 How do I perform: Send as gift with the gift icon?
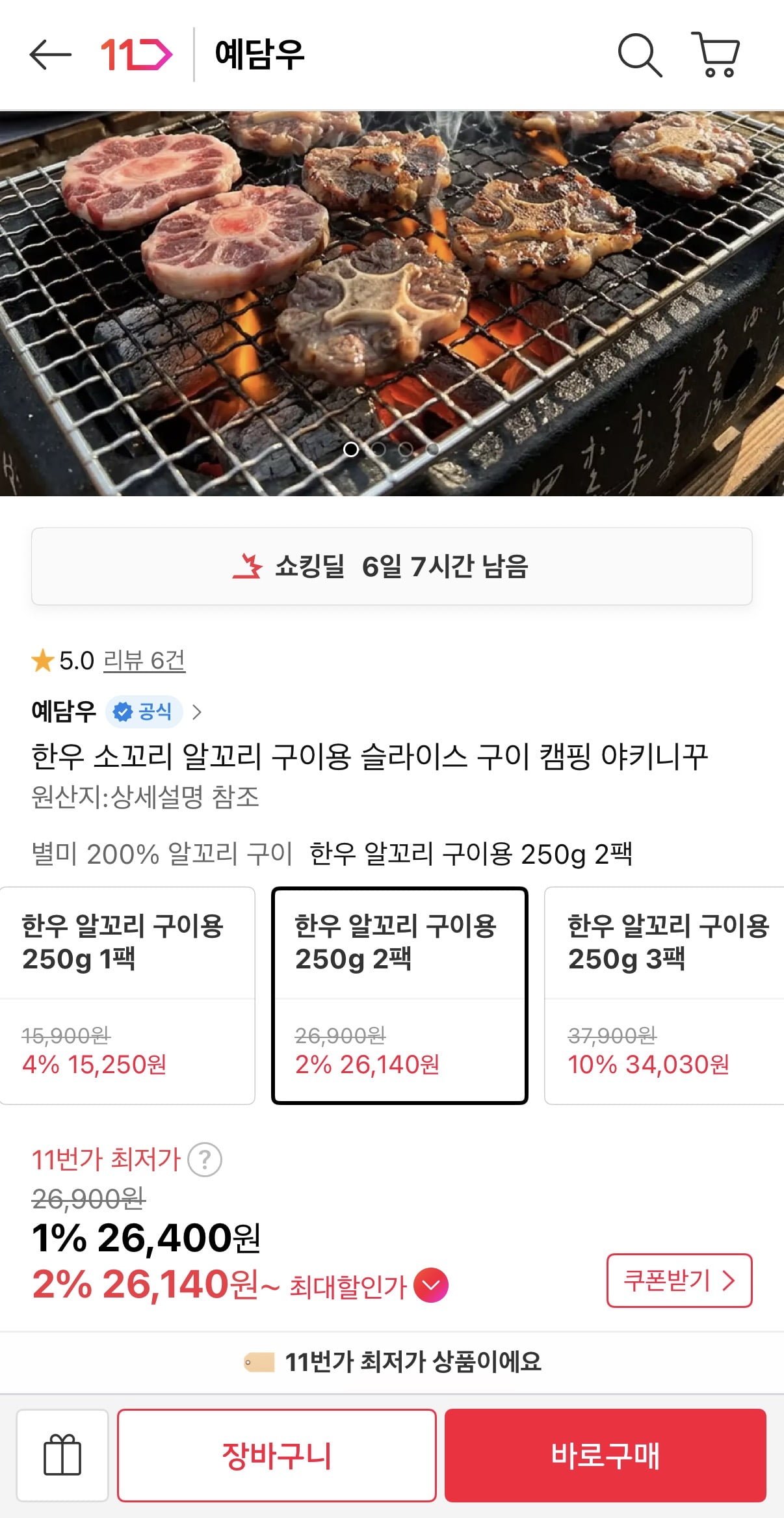[x=62, y=1455]
